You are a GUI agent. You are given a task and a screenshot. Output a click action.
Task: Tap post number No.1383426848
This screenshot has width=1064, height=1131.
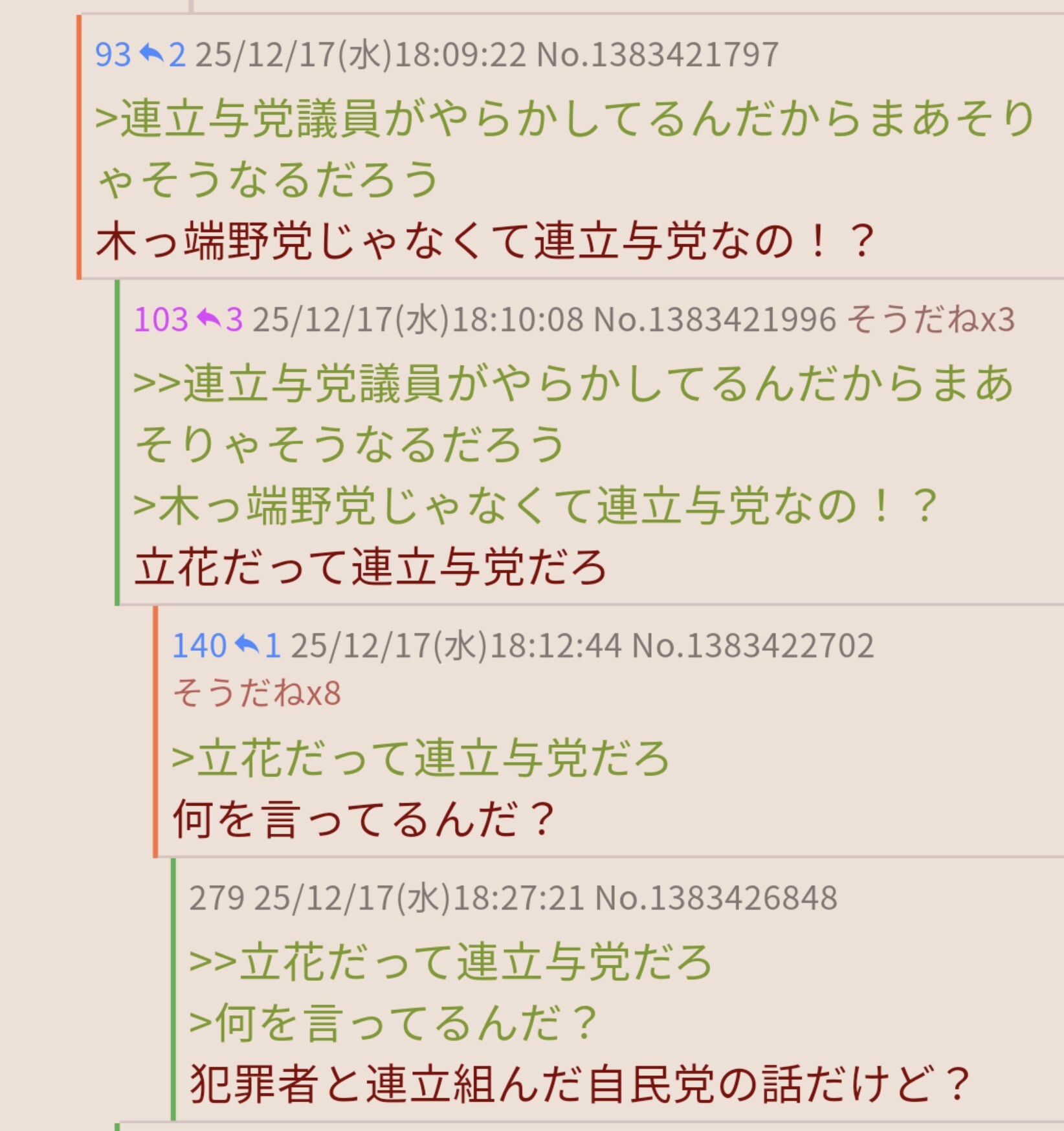pyautogui.click(x=715, y=898)
